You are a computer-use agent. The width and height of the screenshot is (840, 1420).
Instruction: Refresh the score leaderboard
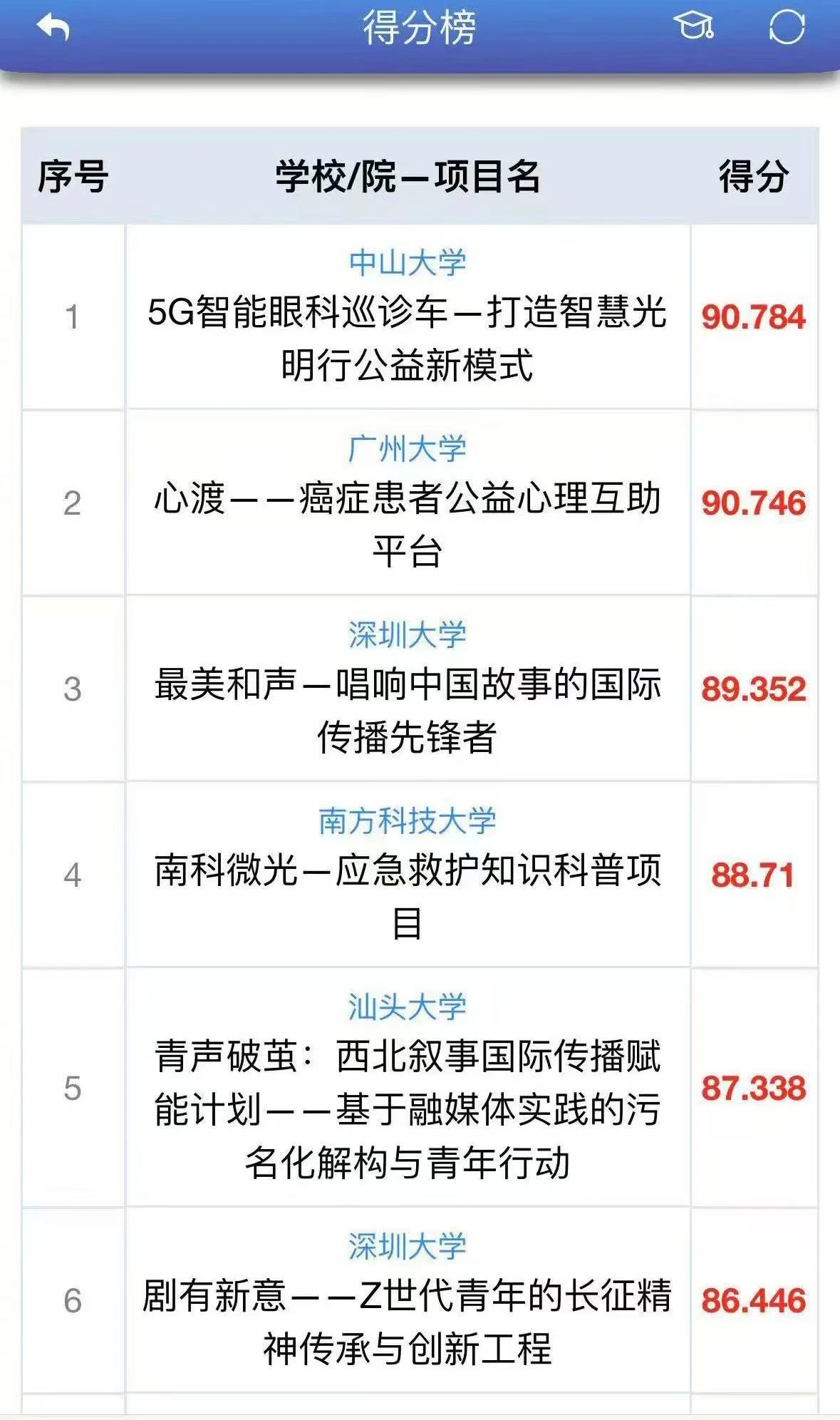(787, 28)
